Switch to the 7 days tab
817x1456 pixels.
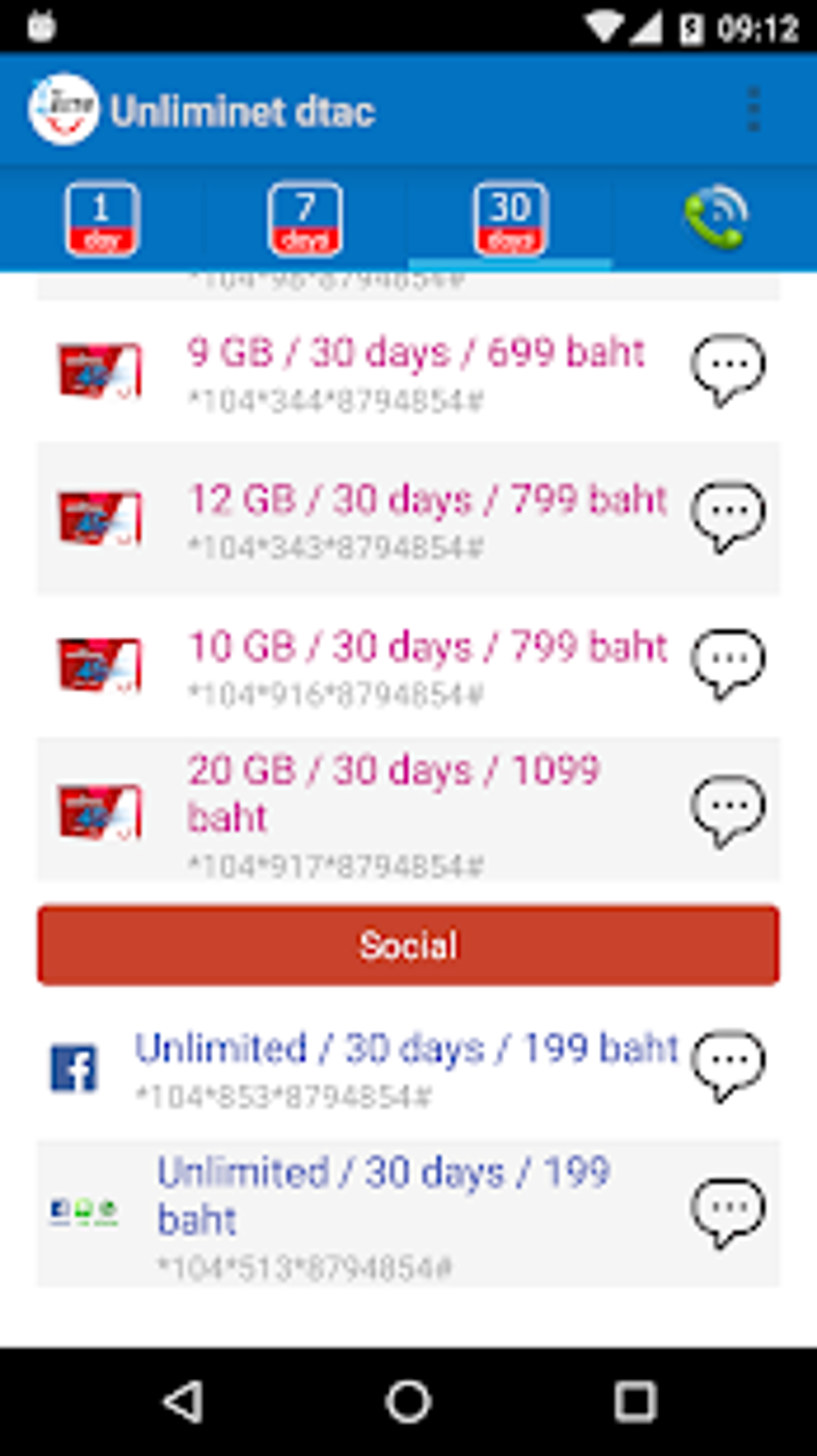tap(305, 219)
